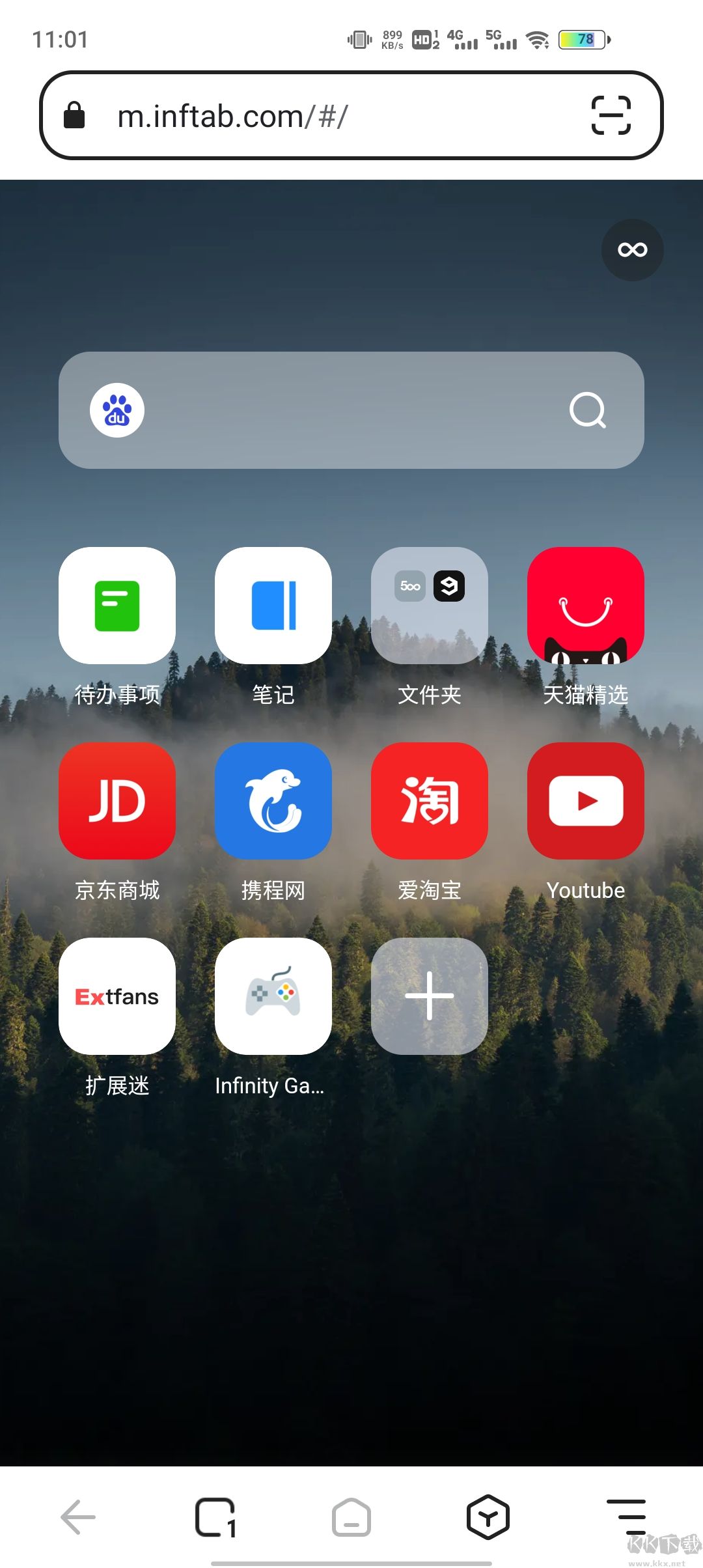Tap the Baidu logo in the search bar

[117, 410]
